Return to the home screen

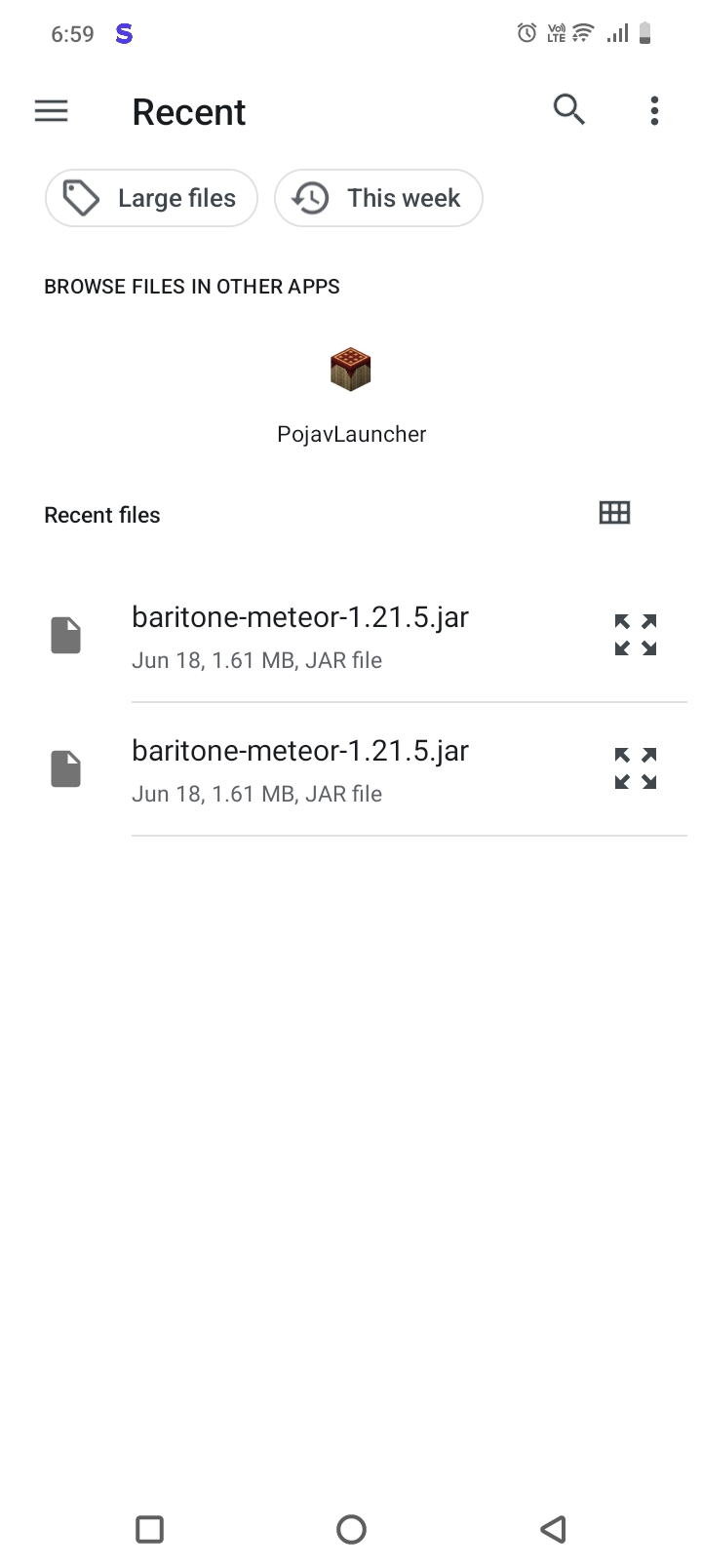click(351, 1529)
